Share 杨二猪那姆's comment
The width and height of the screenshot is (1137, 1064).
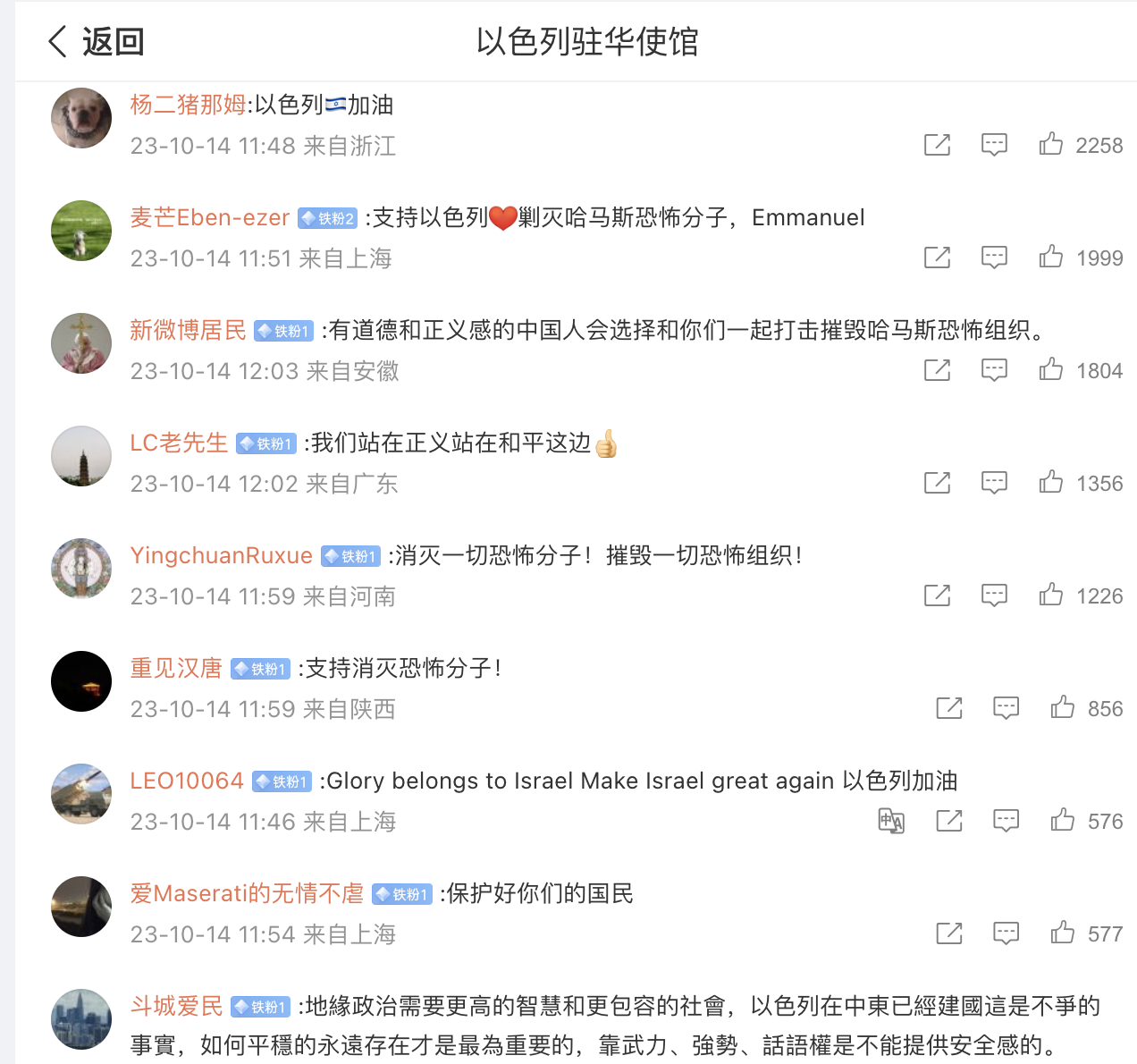[x=937, y=145]
